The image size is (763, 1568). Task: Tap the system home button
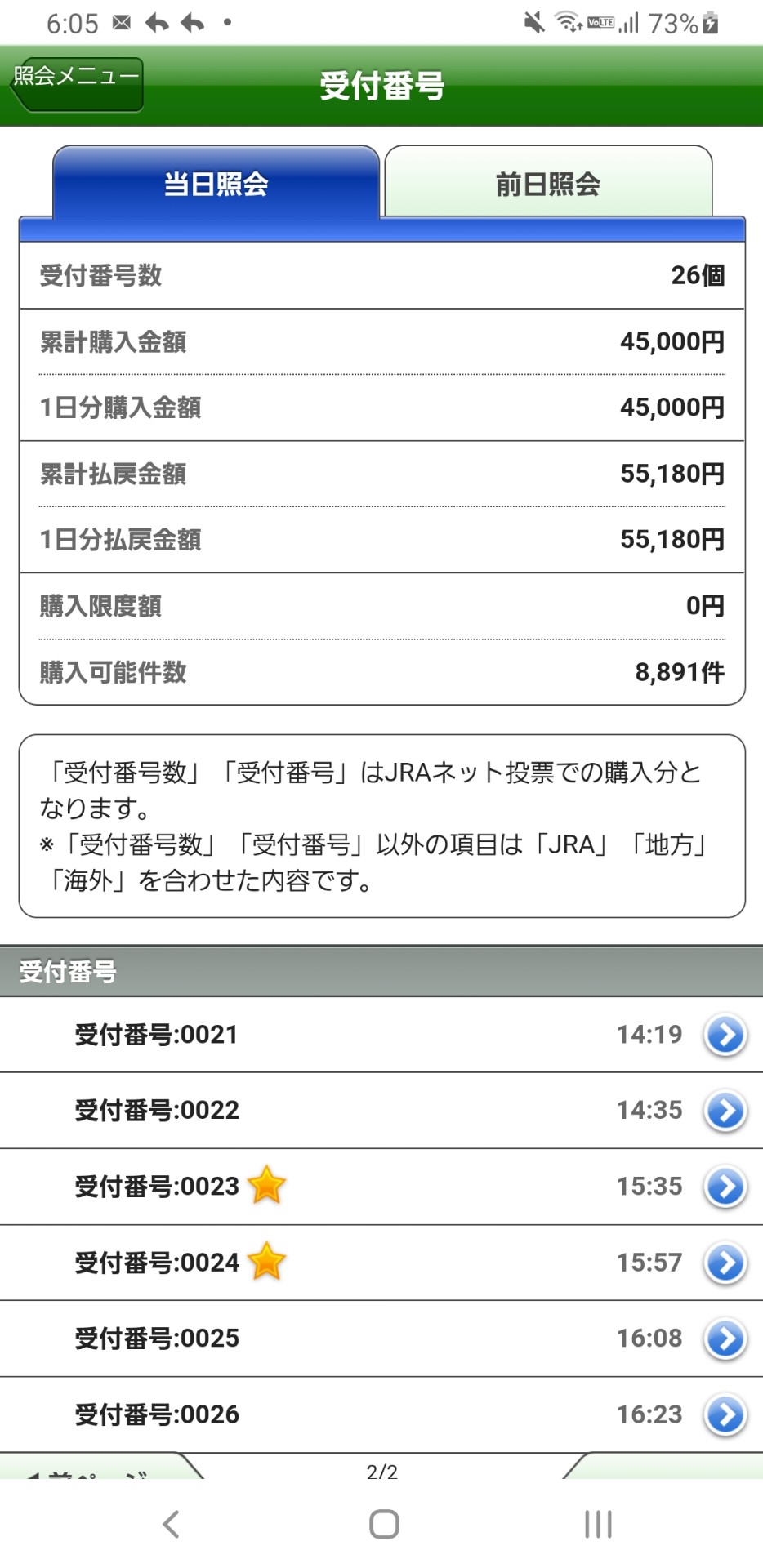(383, 1524)
